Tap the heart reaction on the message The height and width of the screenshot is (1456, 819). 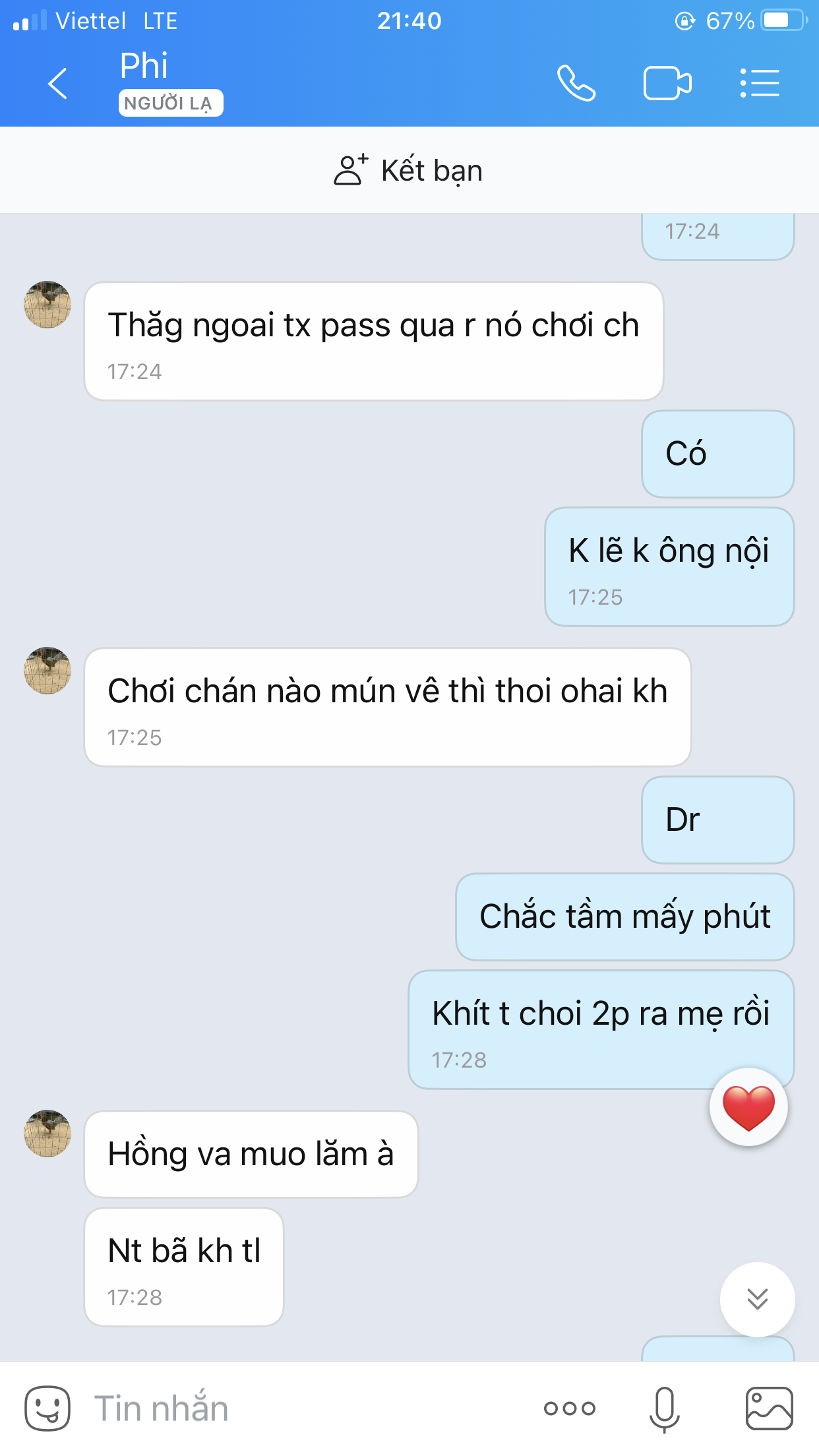748,1107
